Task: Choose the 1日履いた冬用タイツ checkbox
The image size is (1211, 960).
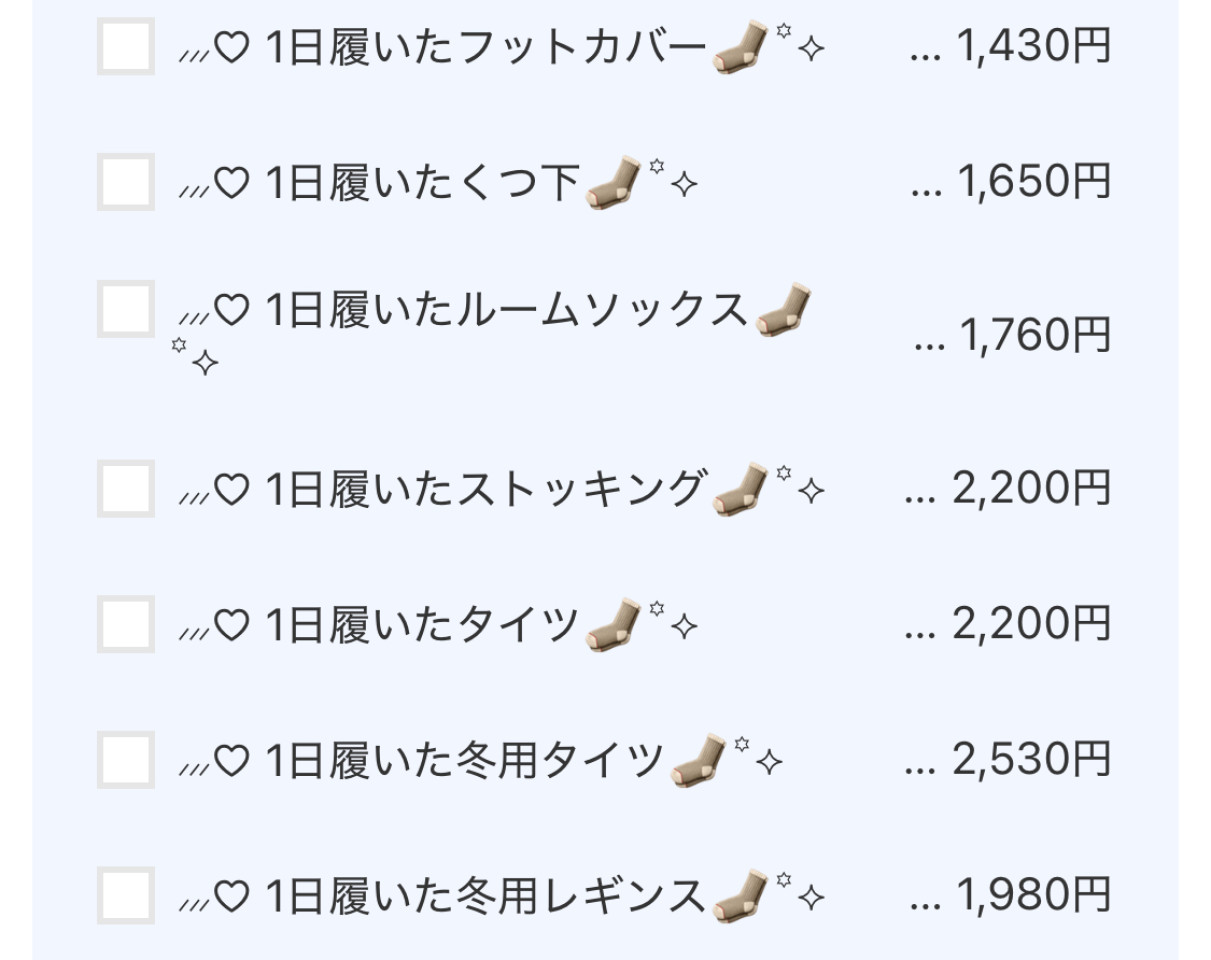Action: (126, 760)
